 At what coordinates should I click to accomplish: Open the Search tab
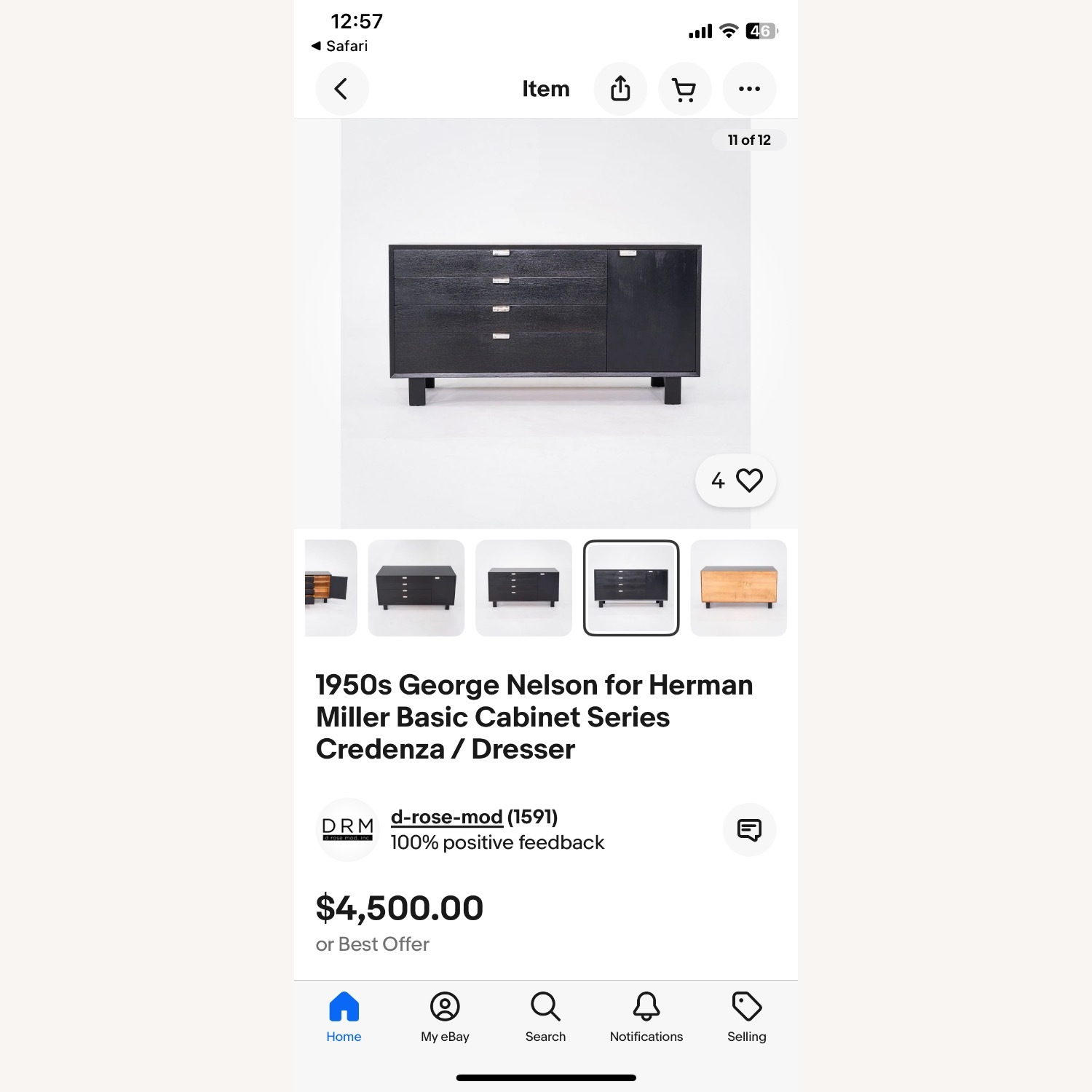pos(545,1017)
